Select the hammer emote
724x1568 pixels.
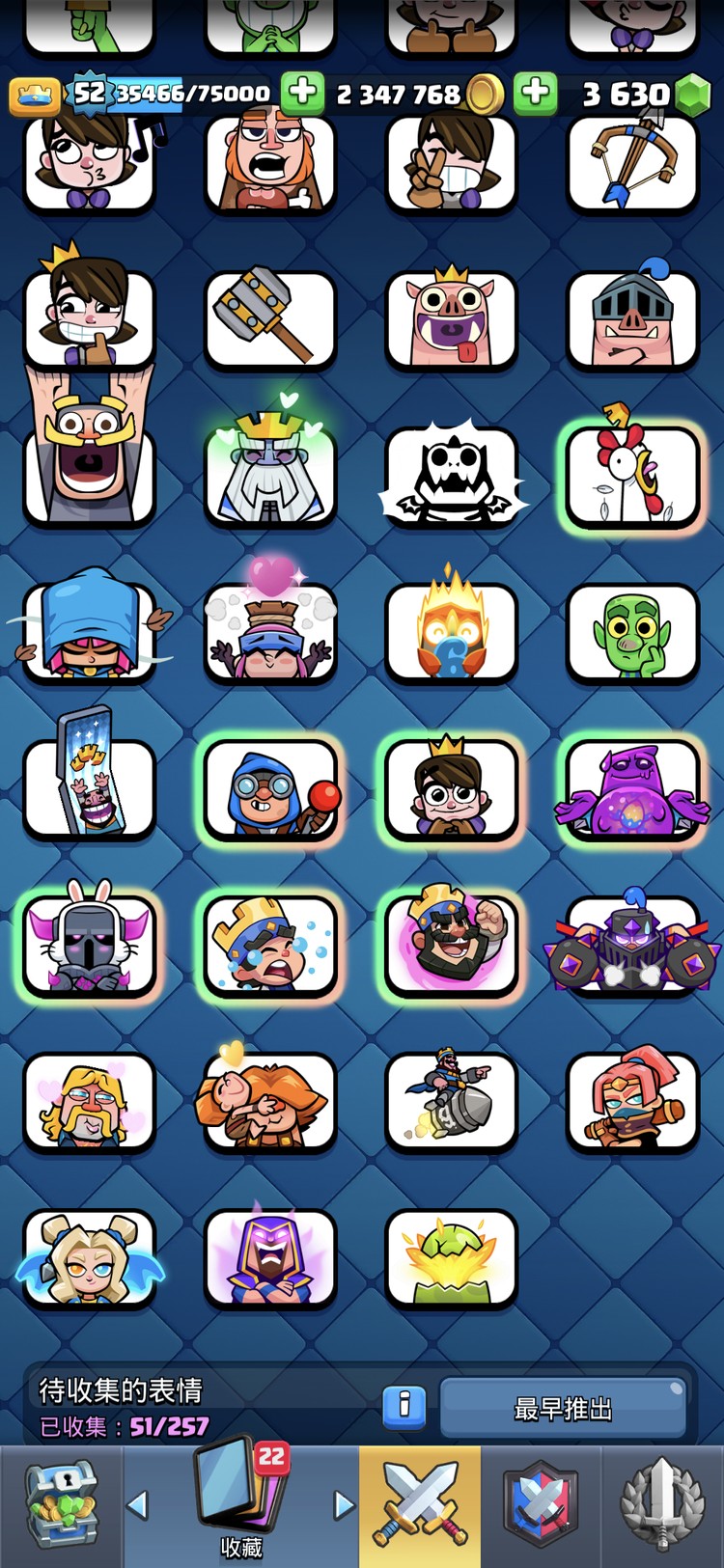pyautogui.click(x=270, y=319)
